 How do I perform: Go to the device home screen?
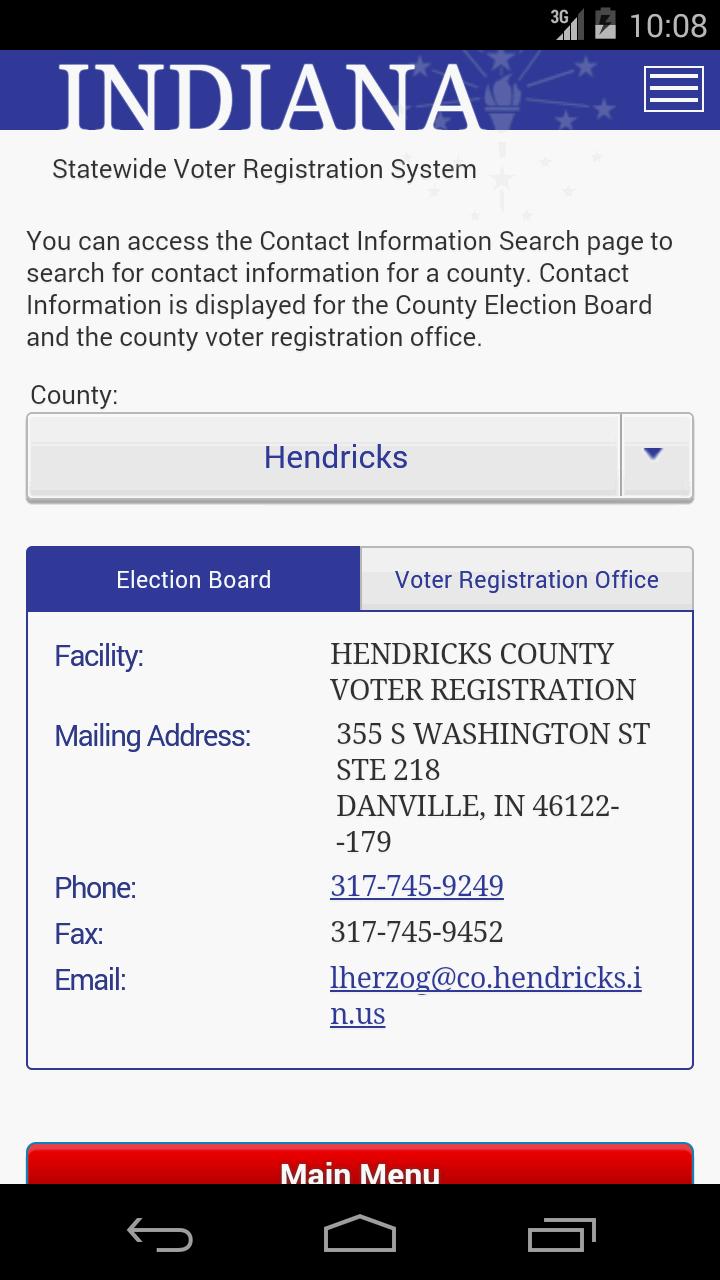[360, 1234]
